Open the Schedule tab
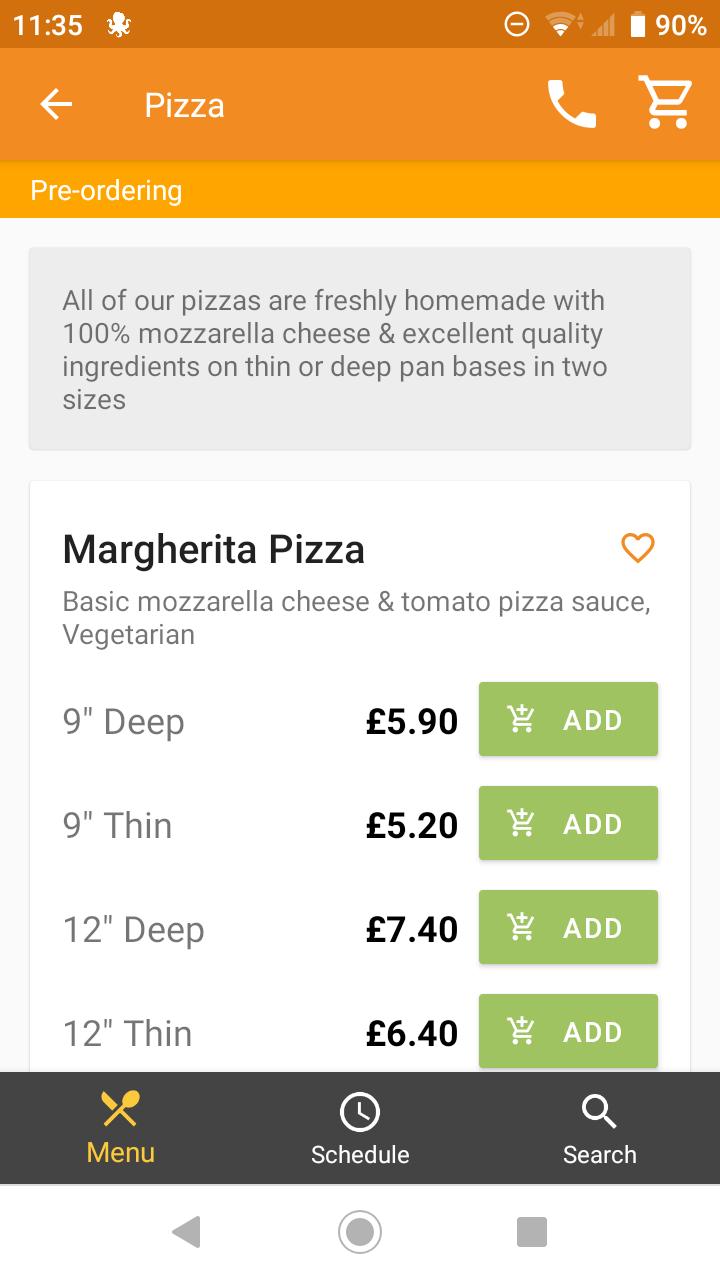 pyautogui.click(x=360, y=1129)
